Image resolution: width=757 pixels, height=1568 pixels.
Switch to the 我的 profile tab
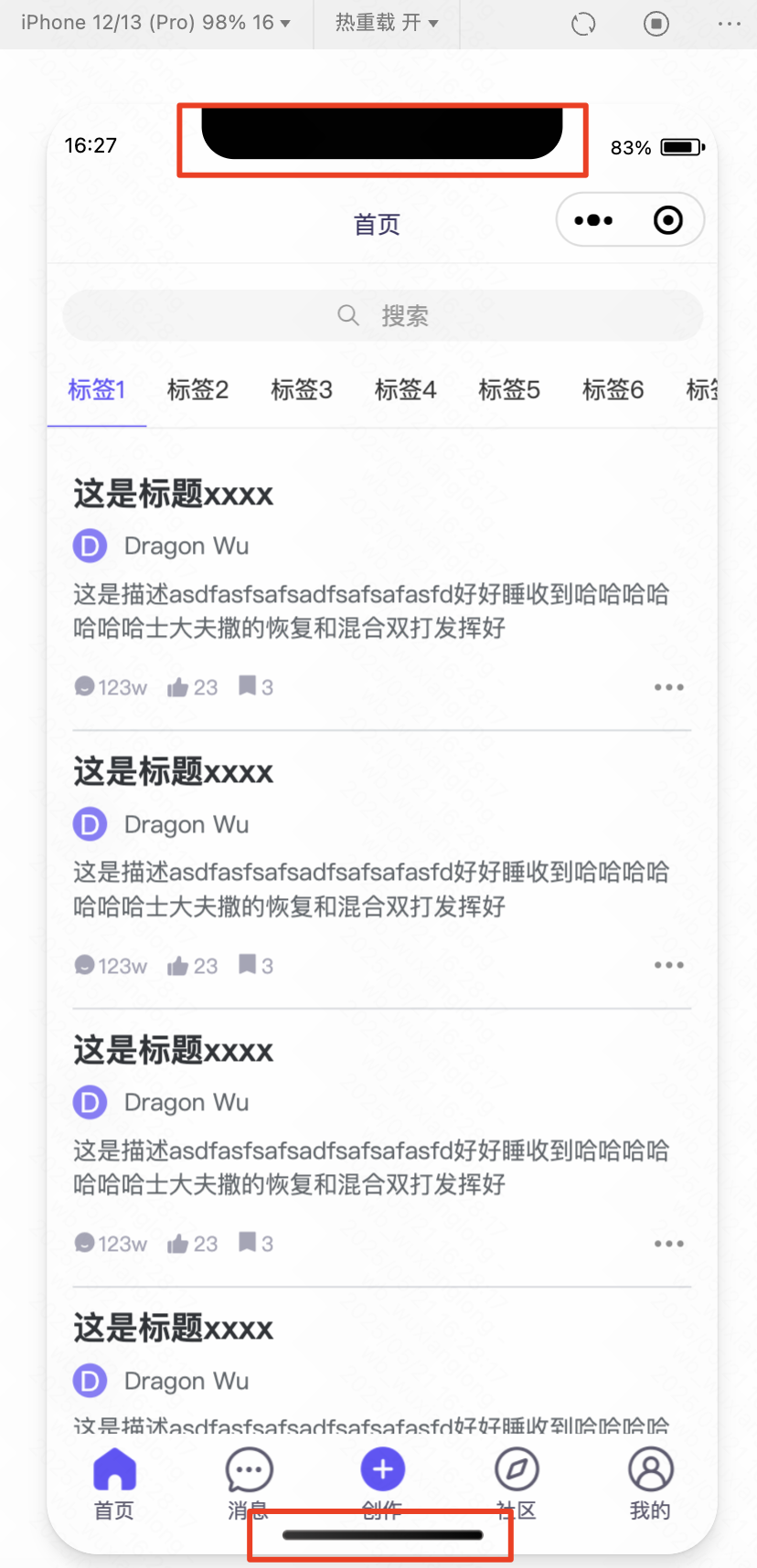tap(650, 1480)
